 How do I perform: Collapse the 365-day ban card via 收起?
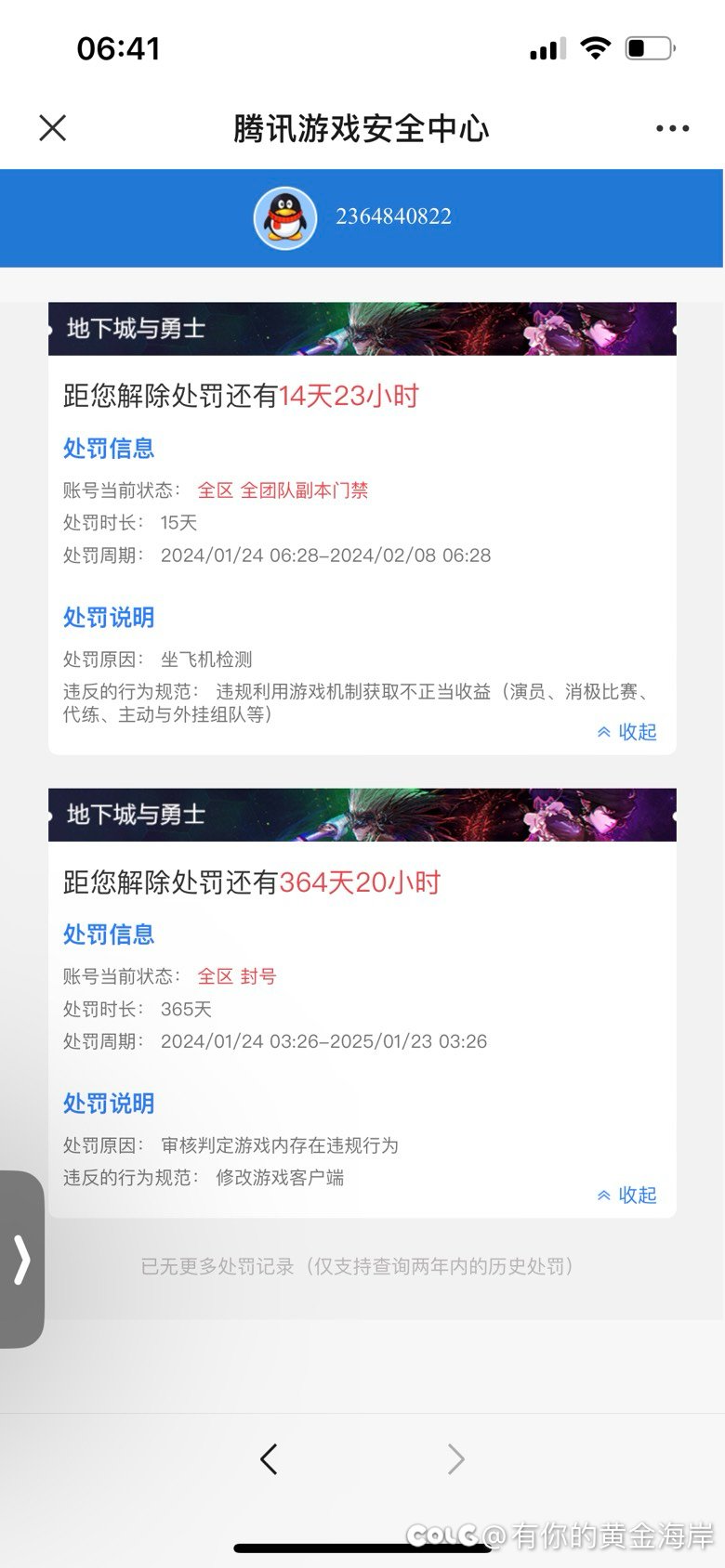627,1195
